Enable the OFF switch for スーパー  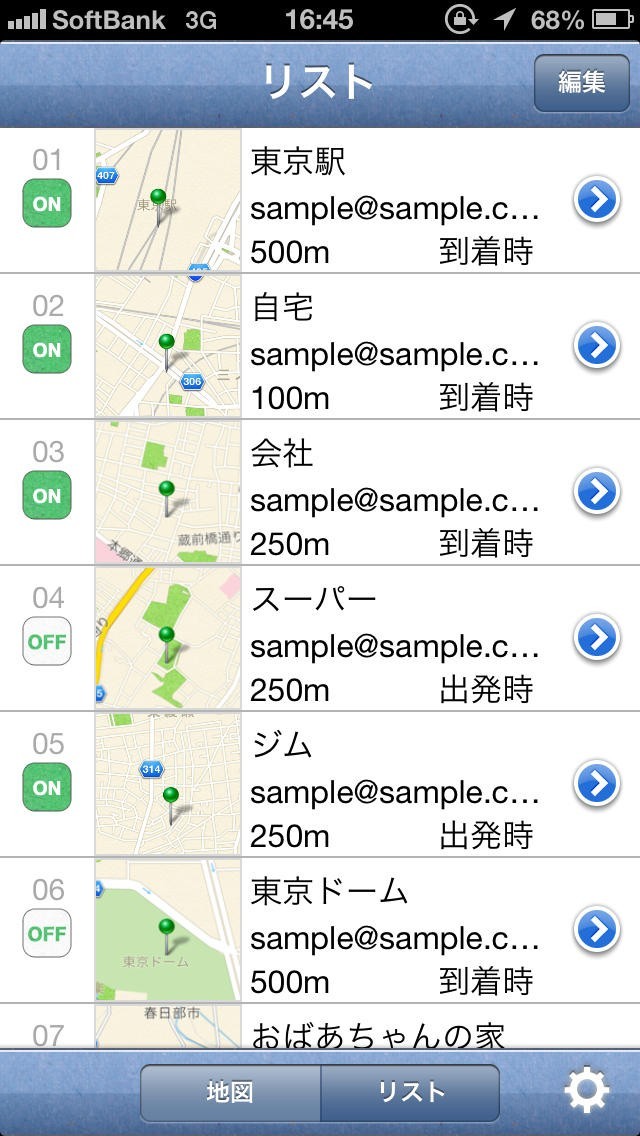(x=47, y=642)
